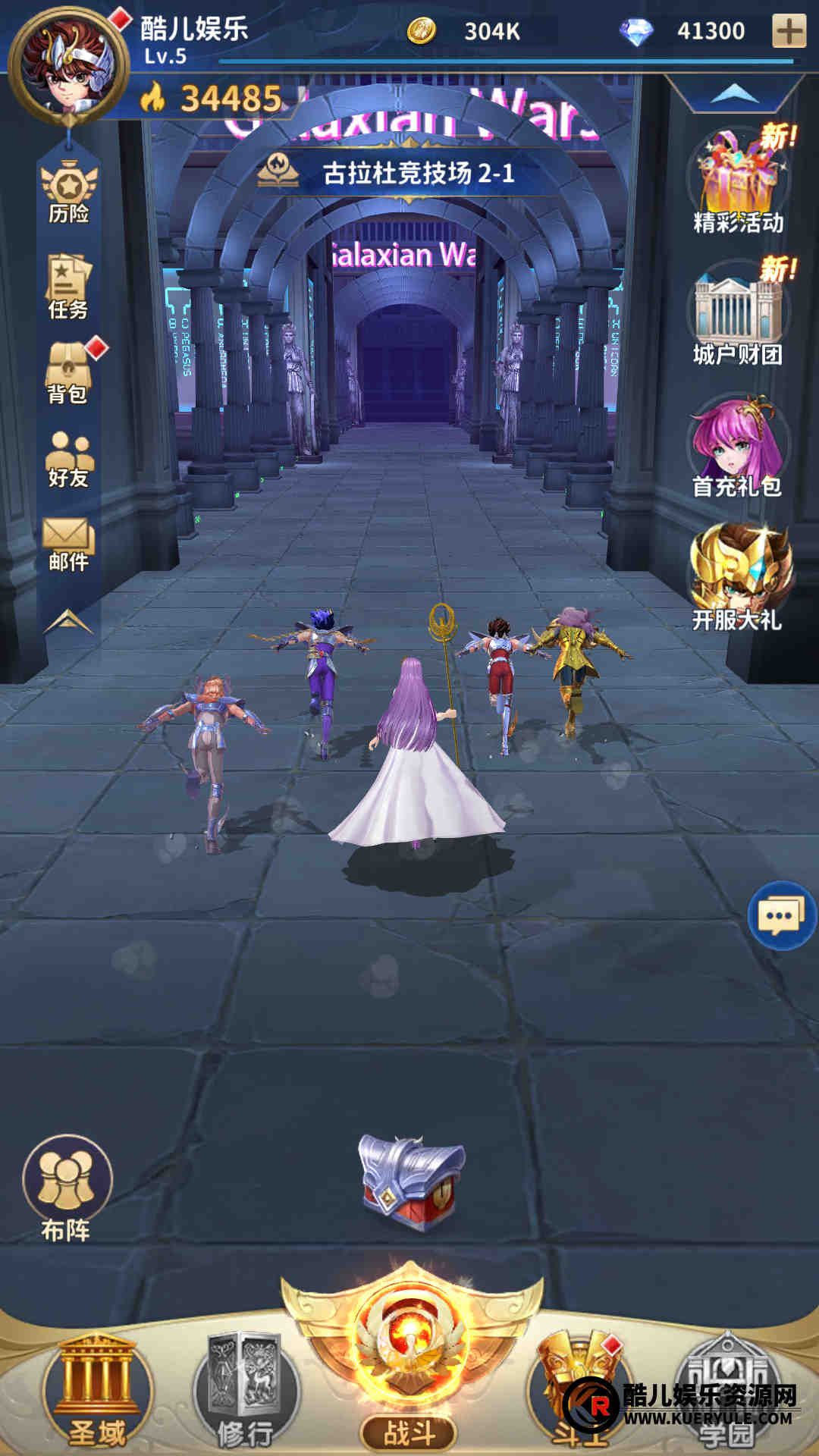Tap the plus button to add diamonds
819x1456 pixels.
click(789, 31)
